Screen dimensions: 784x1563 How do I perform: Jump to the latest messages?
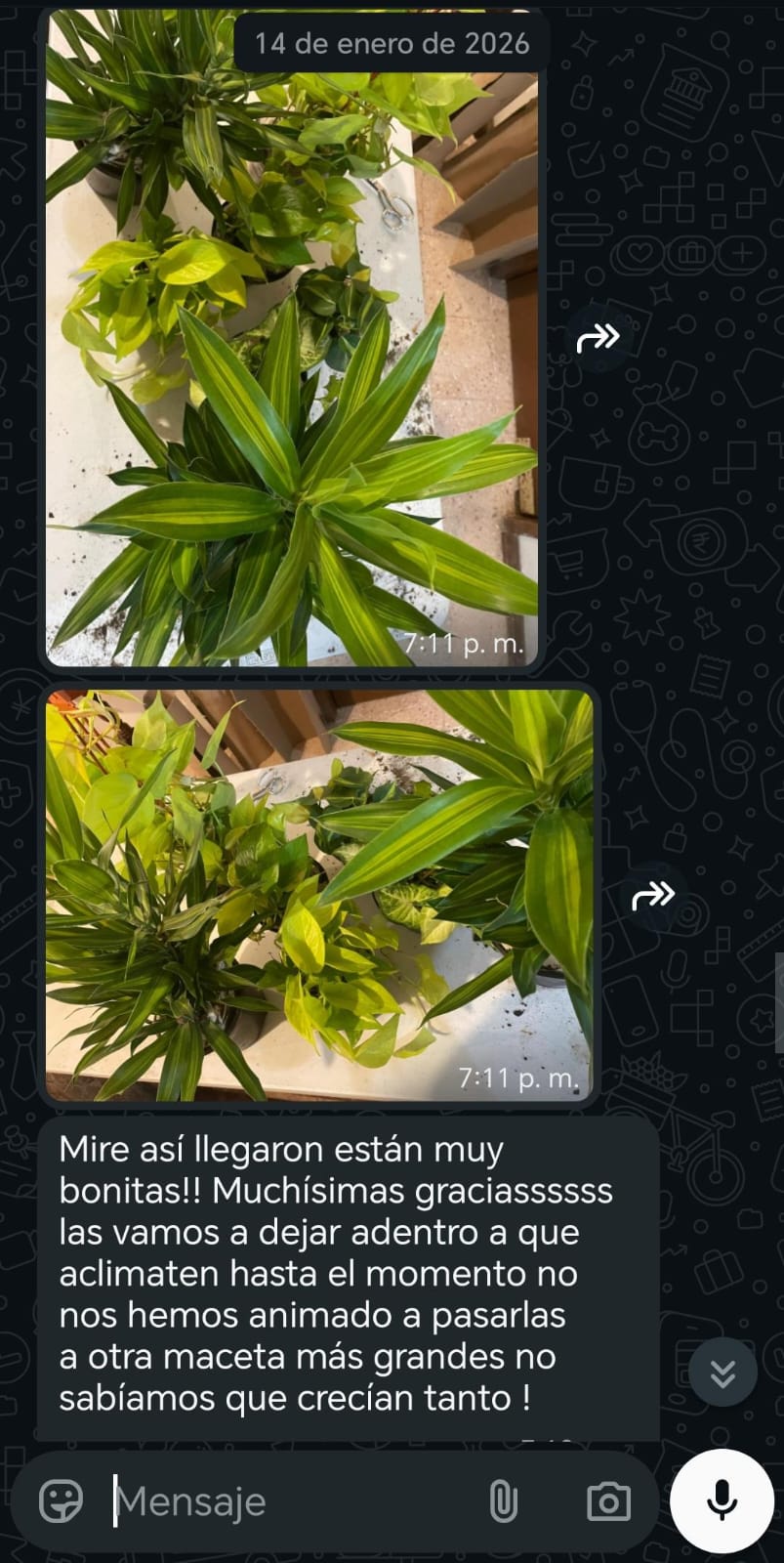click(722, 1373)
